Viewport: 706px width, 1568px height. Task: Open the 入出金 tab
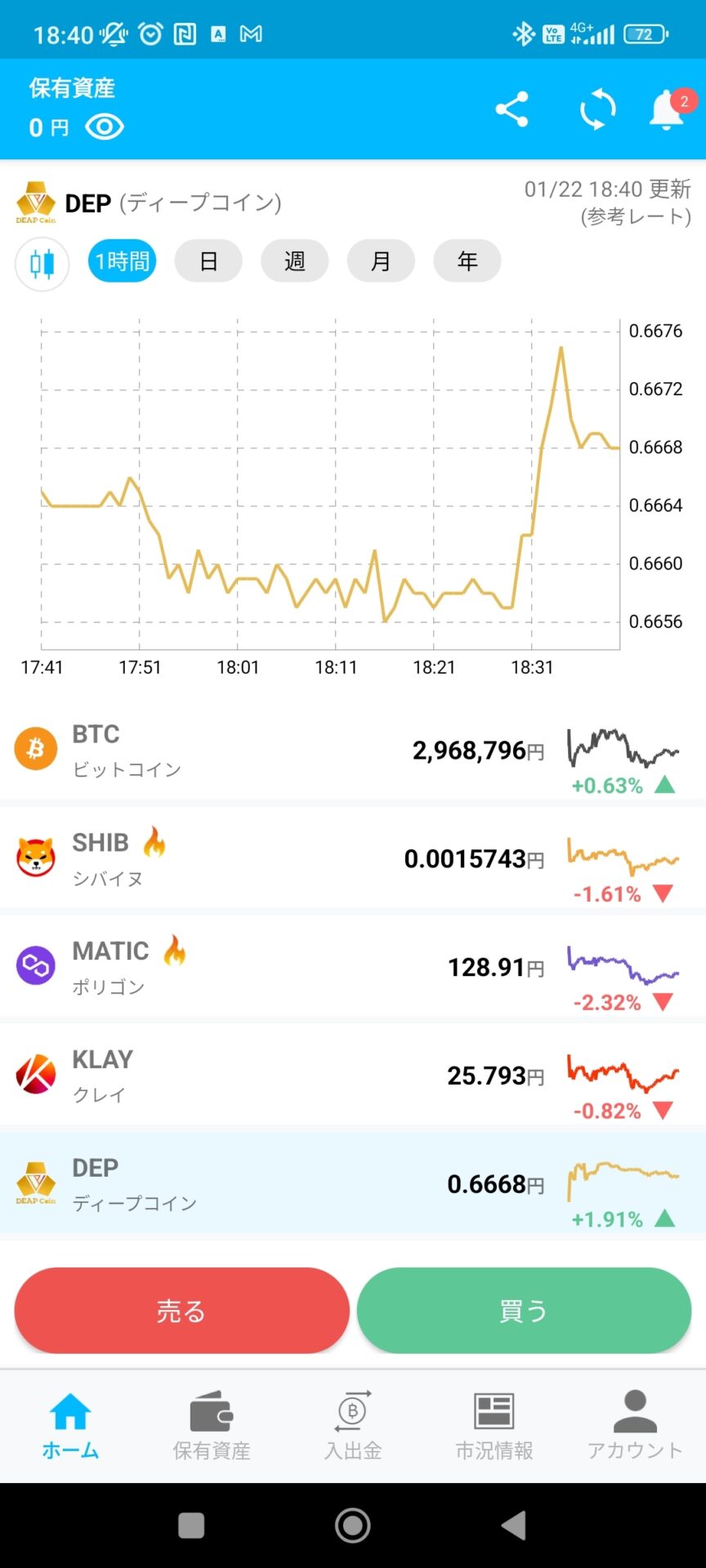pos(353,1426)
